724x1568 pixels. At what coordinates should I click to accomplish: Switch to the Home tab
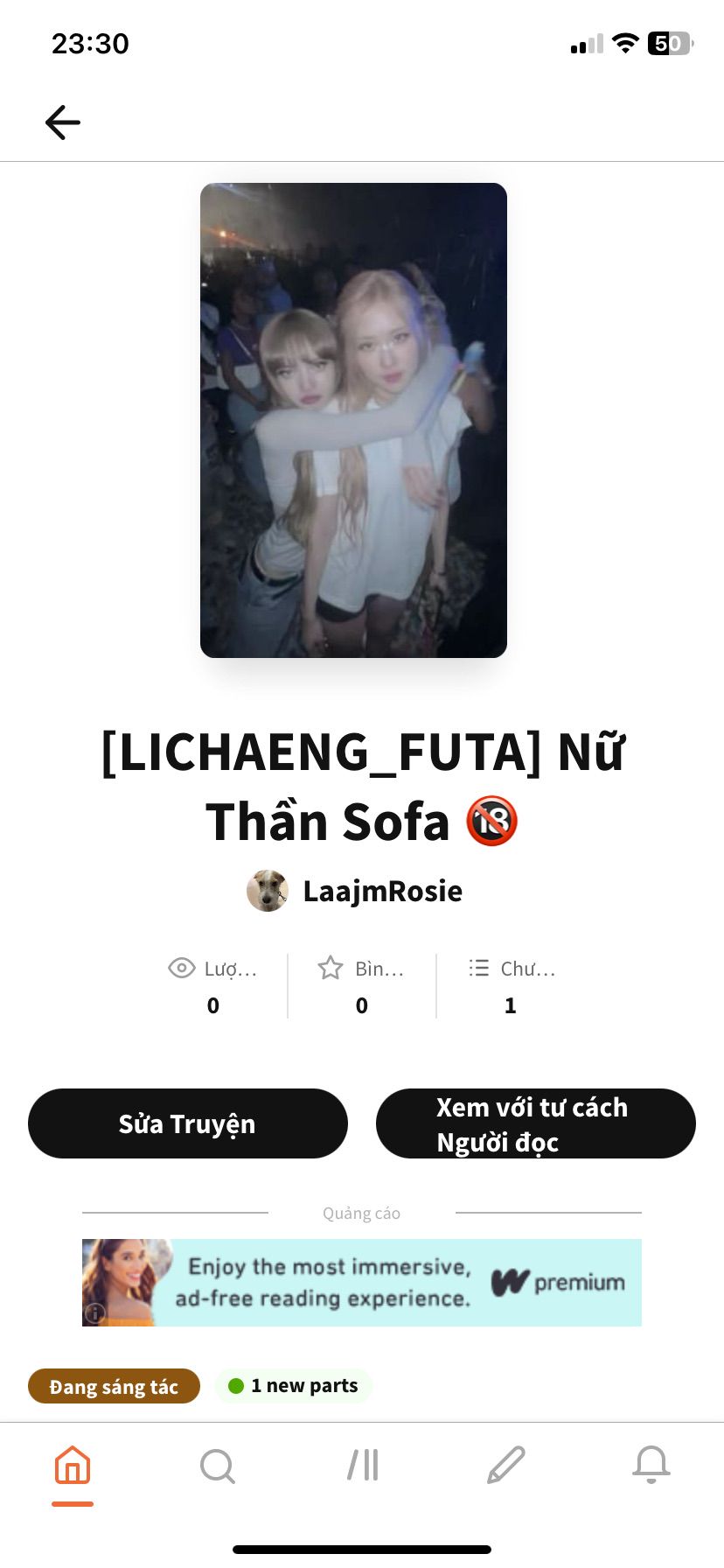coord(73,1465)
